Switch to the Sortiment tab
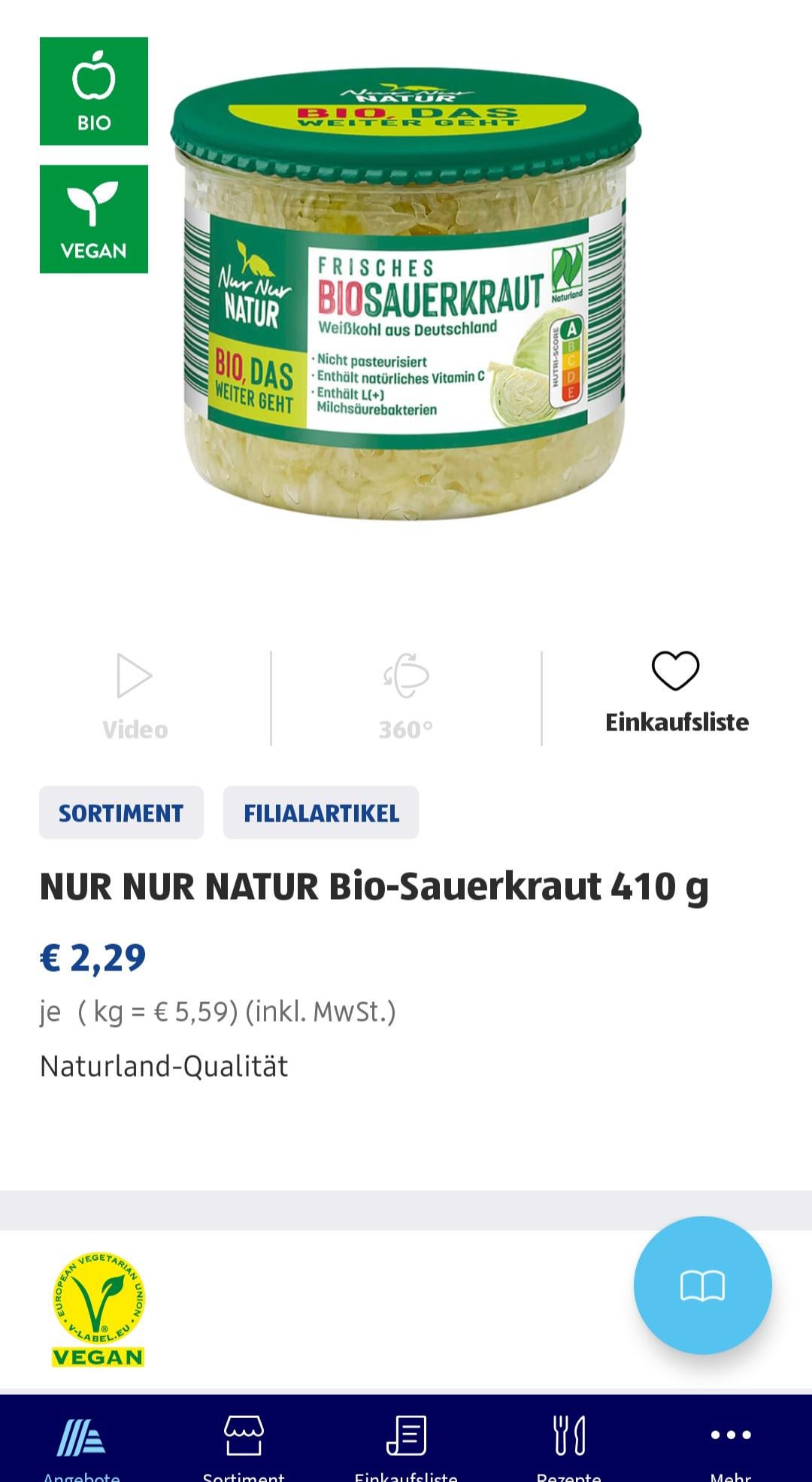The width and height of the screenshot is (812, 1482). click(x=244, y=1443)
